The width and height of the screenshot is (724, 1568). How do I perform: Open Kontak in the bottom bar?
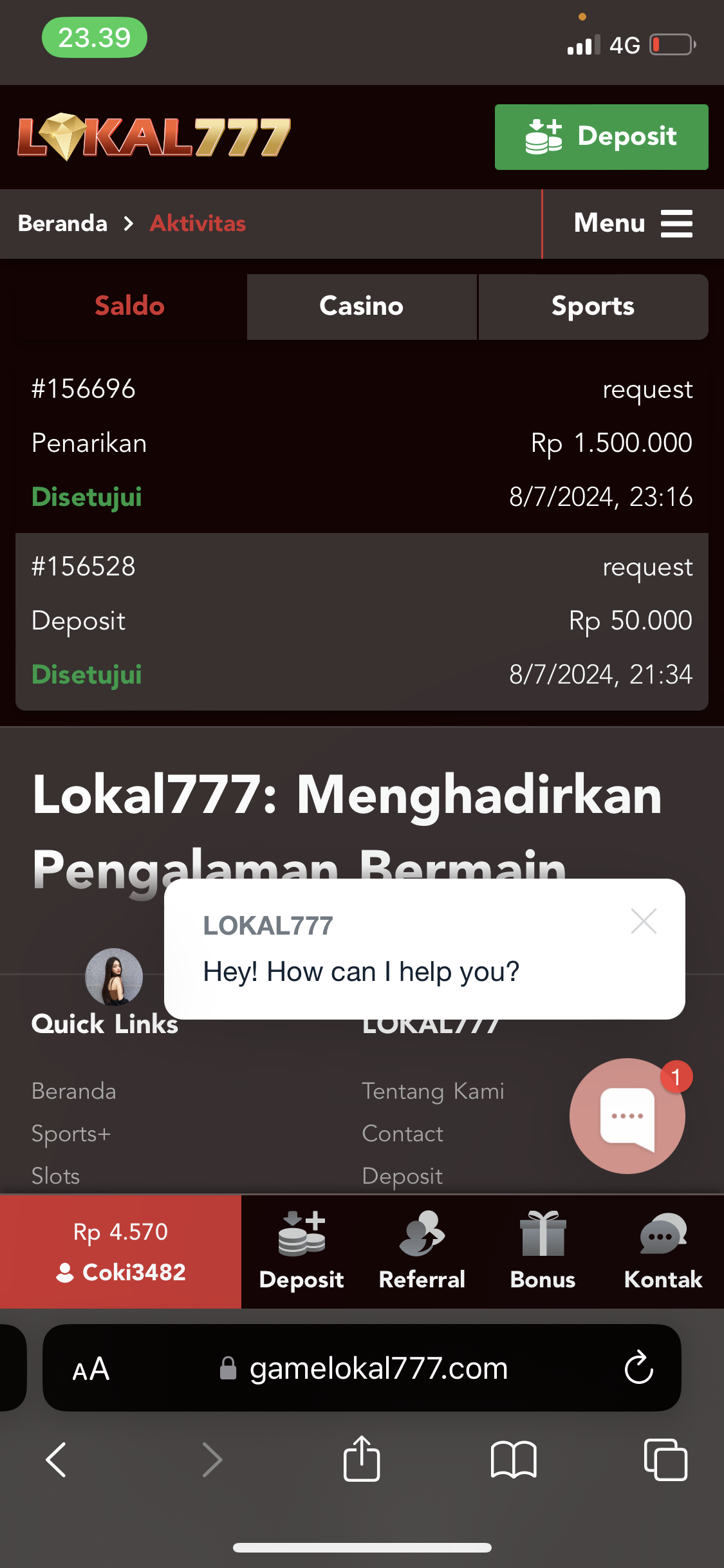pos(663,1251)
